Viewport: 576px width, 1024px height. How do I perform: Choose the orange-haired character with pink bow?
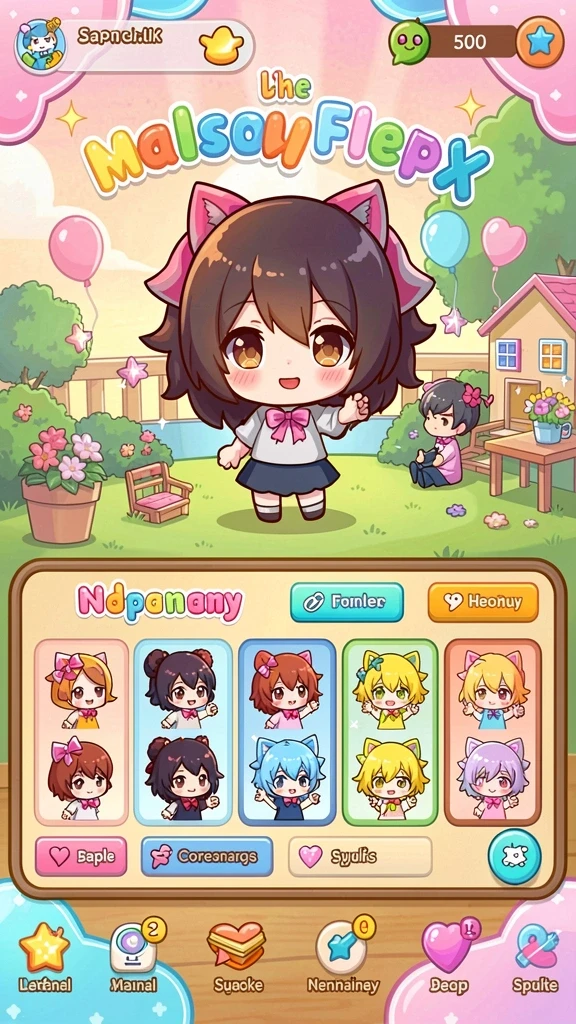coord(81,690)
